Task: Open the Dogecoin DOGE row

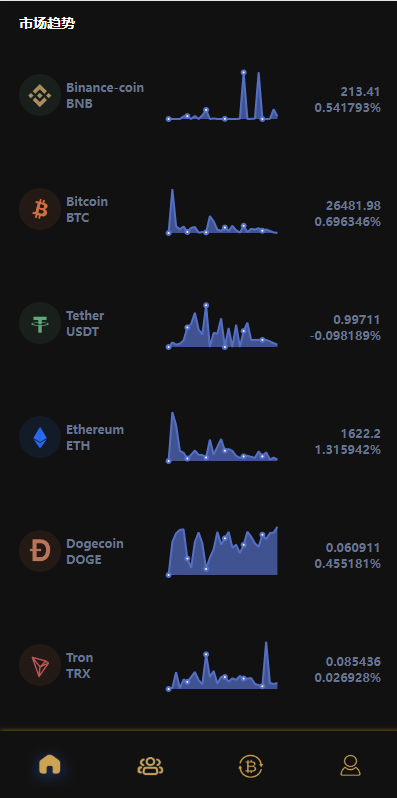Action: tap(198, 551)
